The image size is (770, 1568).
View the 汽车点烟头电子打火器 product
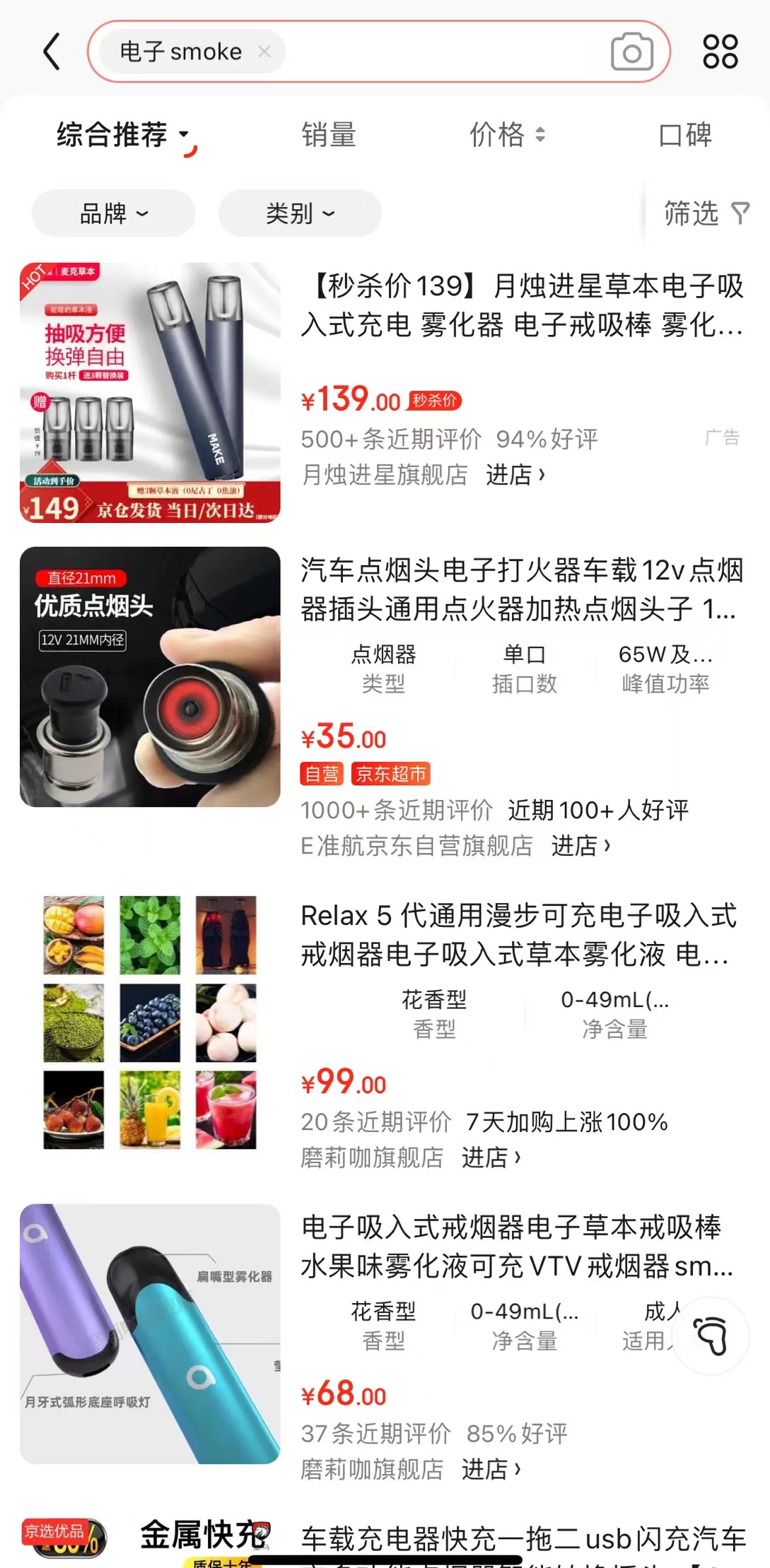coord(522,589)
